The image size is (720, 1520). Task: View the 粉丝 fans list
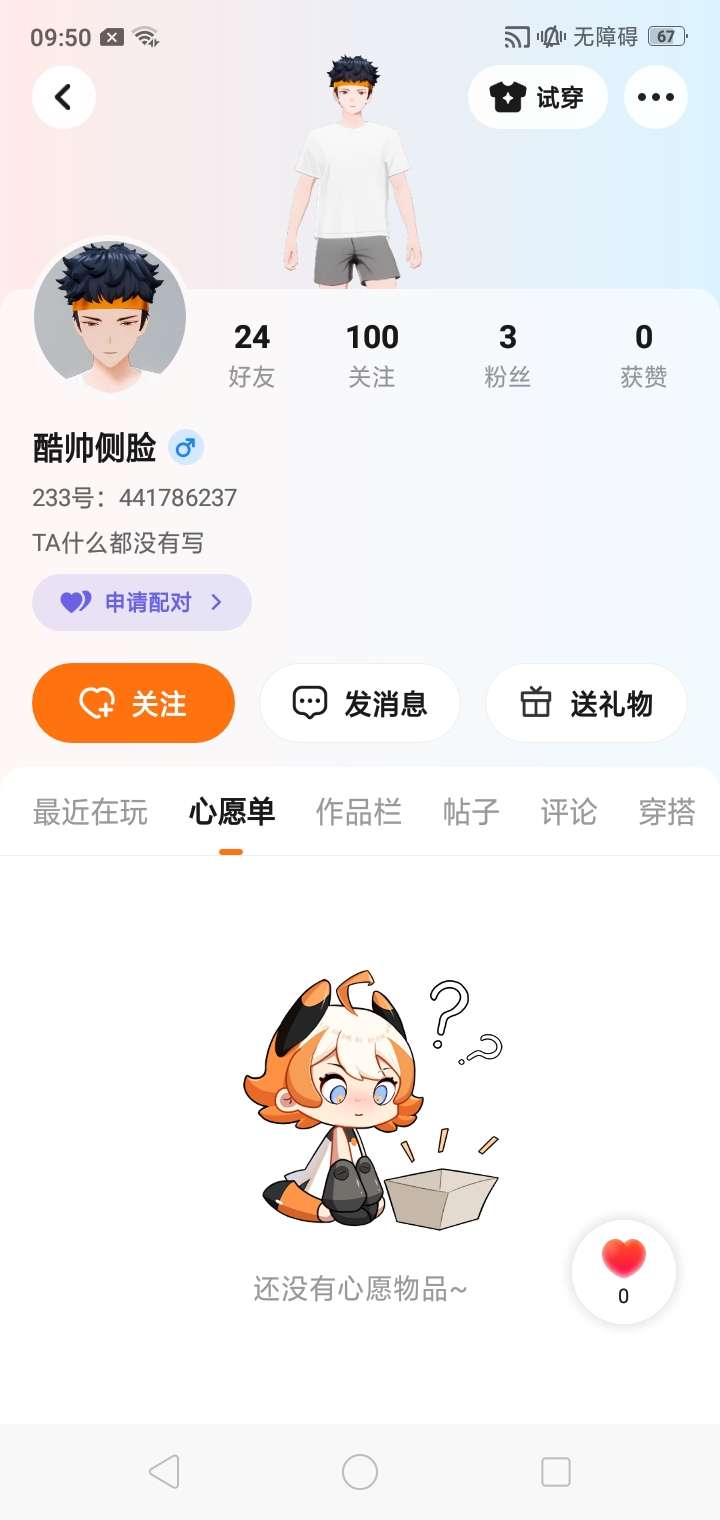pyautogui.click(x=508, y=354)
